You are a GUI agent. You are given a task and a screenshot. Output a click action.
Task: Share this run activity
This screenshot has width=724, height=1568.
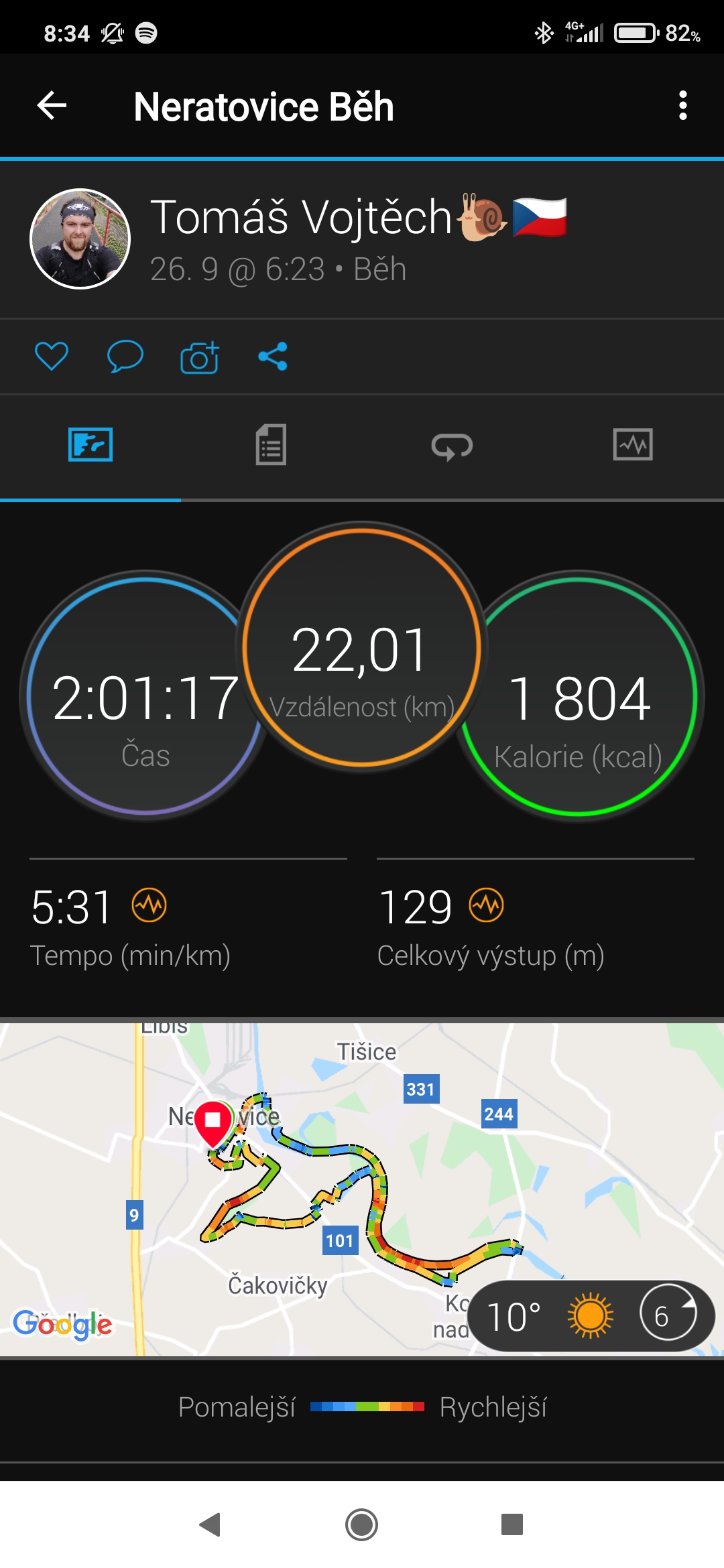[273, 356]
